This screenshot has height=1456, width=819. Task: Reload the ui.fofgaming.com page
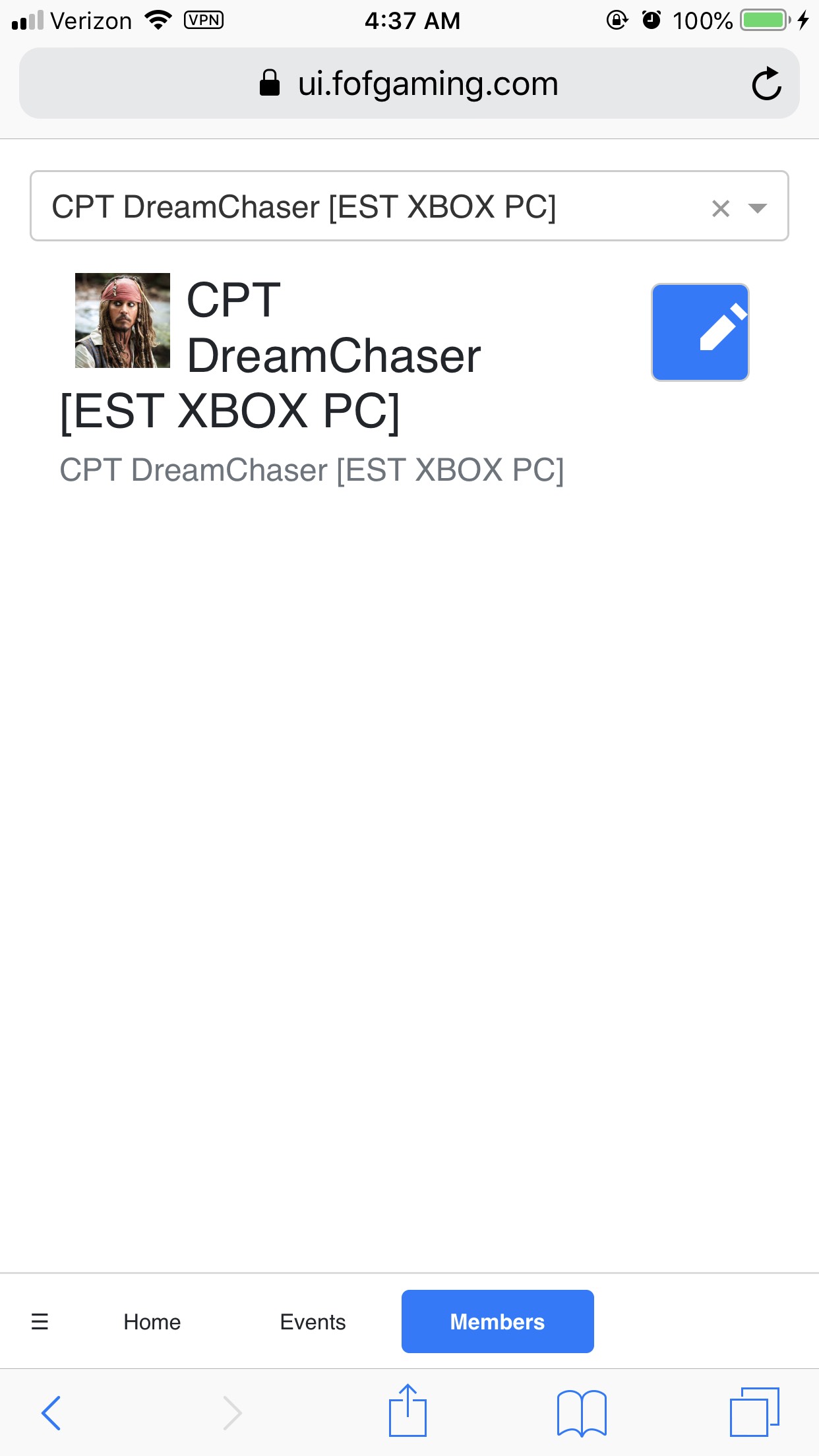point(768,83)
